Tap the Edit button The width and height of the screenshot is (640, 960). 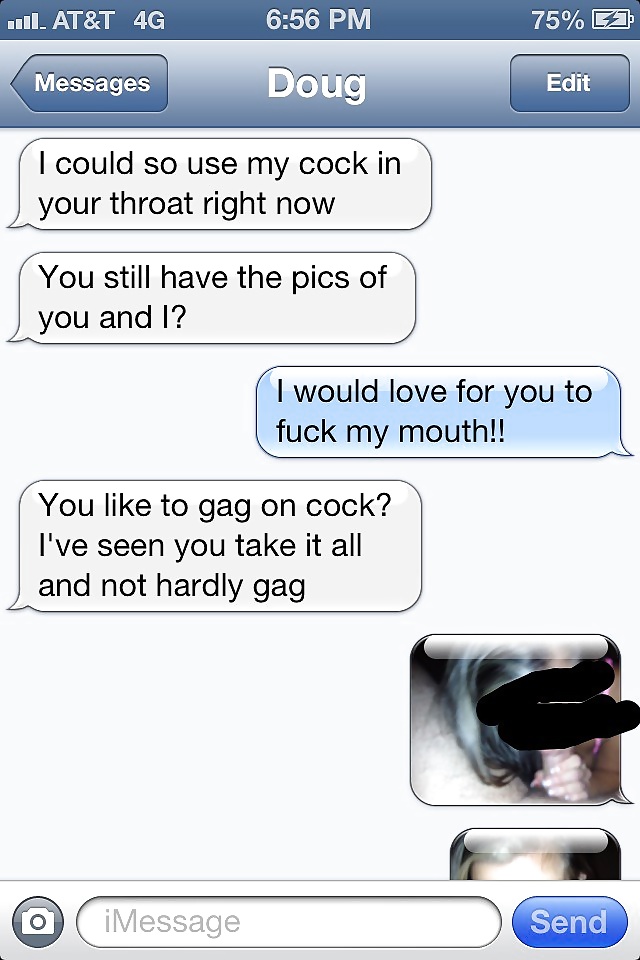point(567,83)
